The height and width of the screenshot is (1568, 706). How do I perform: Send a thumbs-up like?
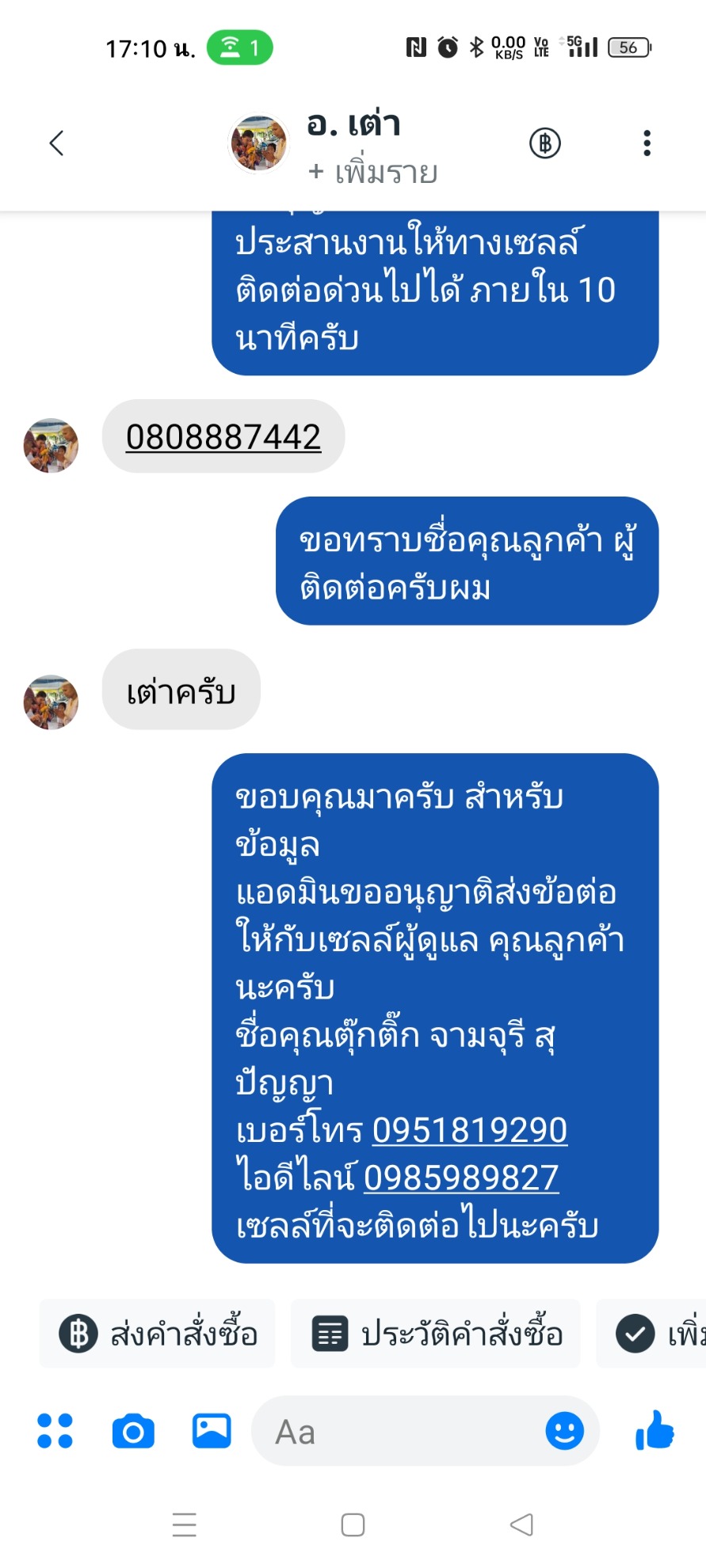(x=654, y=1431)
